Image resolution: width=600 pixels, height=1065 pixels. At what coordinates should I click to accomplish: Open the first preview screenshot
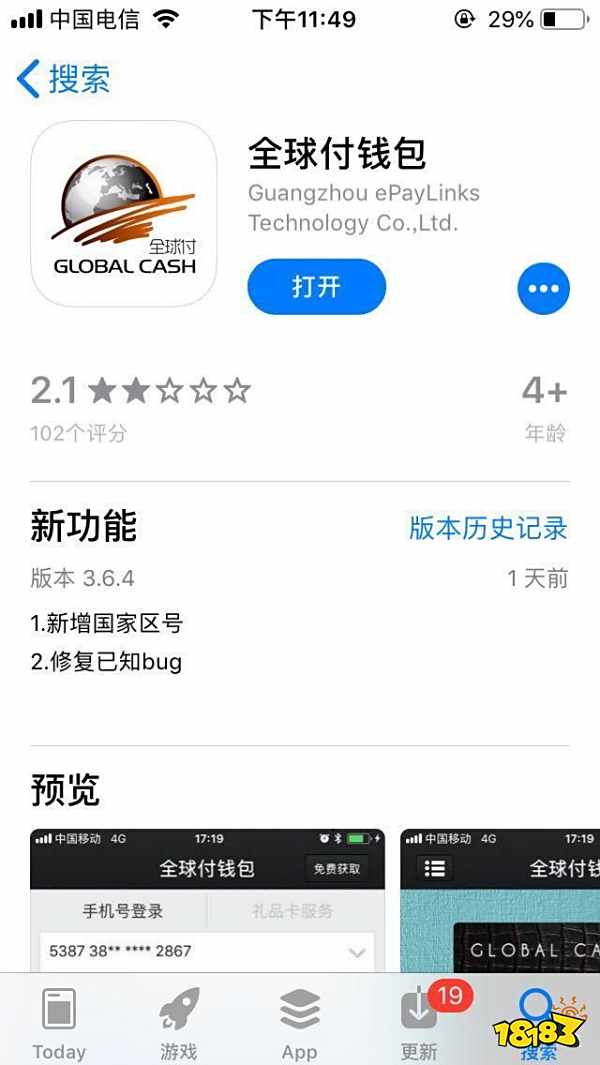(207, 900)
